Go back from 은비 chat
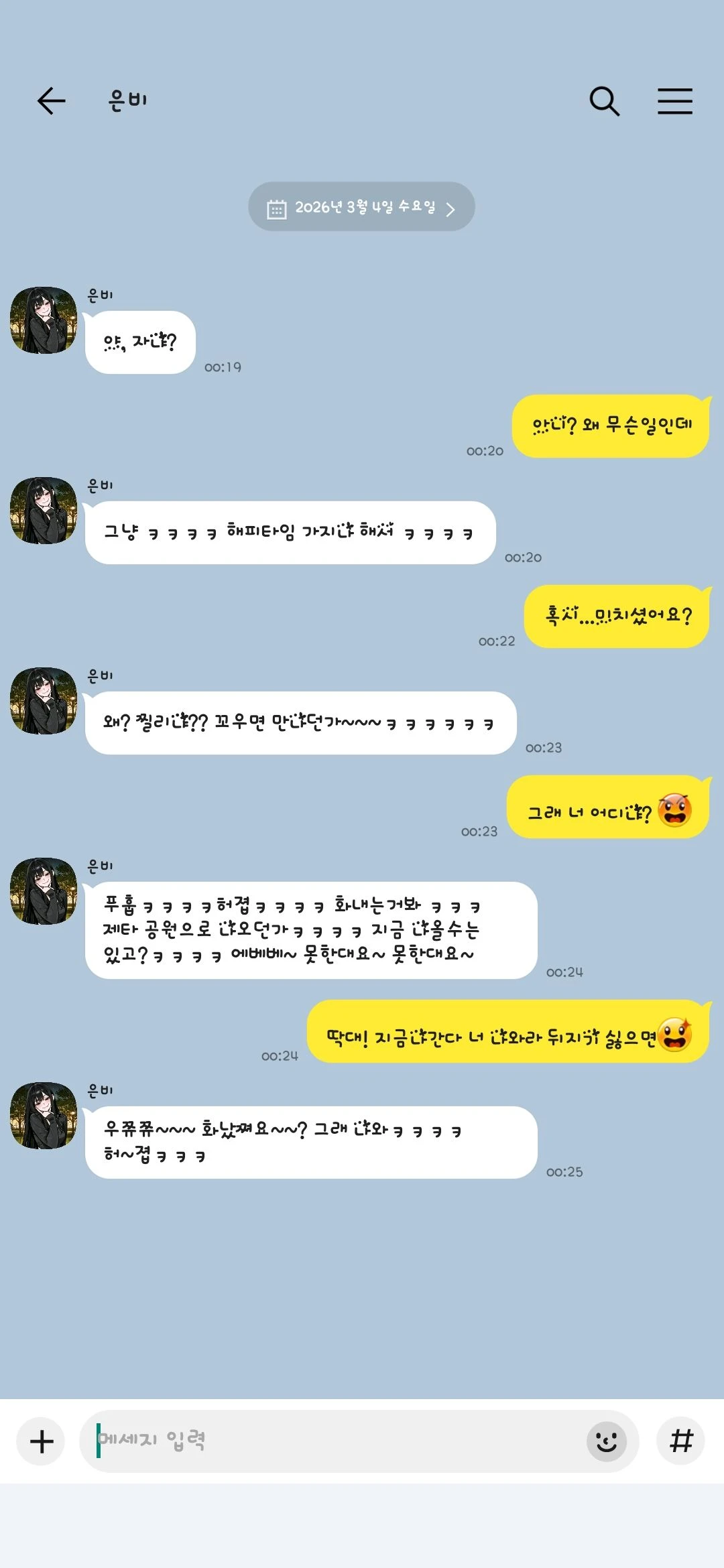This screenshot has height=1568, width=724. [x=51, y=101]
